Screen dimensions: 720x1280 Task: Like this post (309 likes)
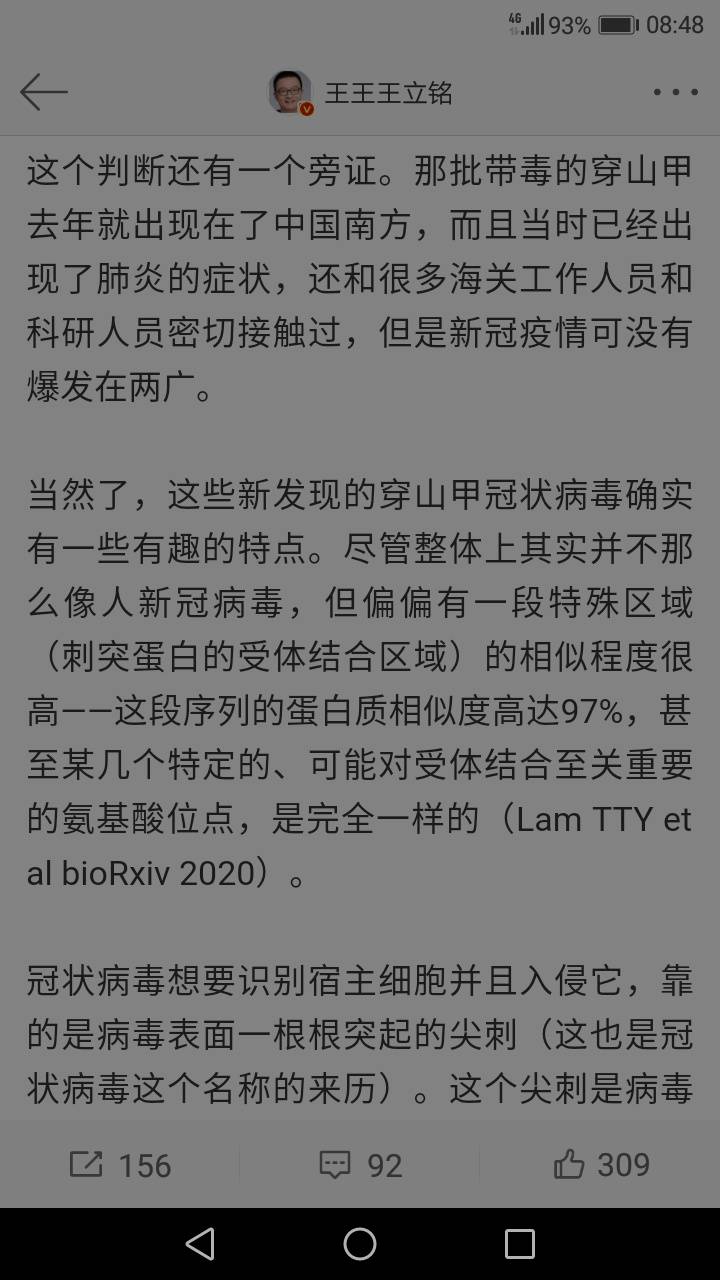pos(601,1164)
